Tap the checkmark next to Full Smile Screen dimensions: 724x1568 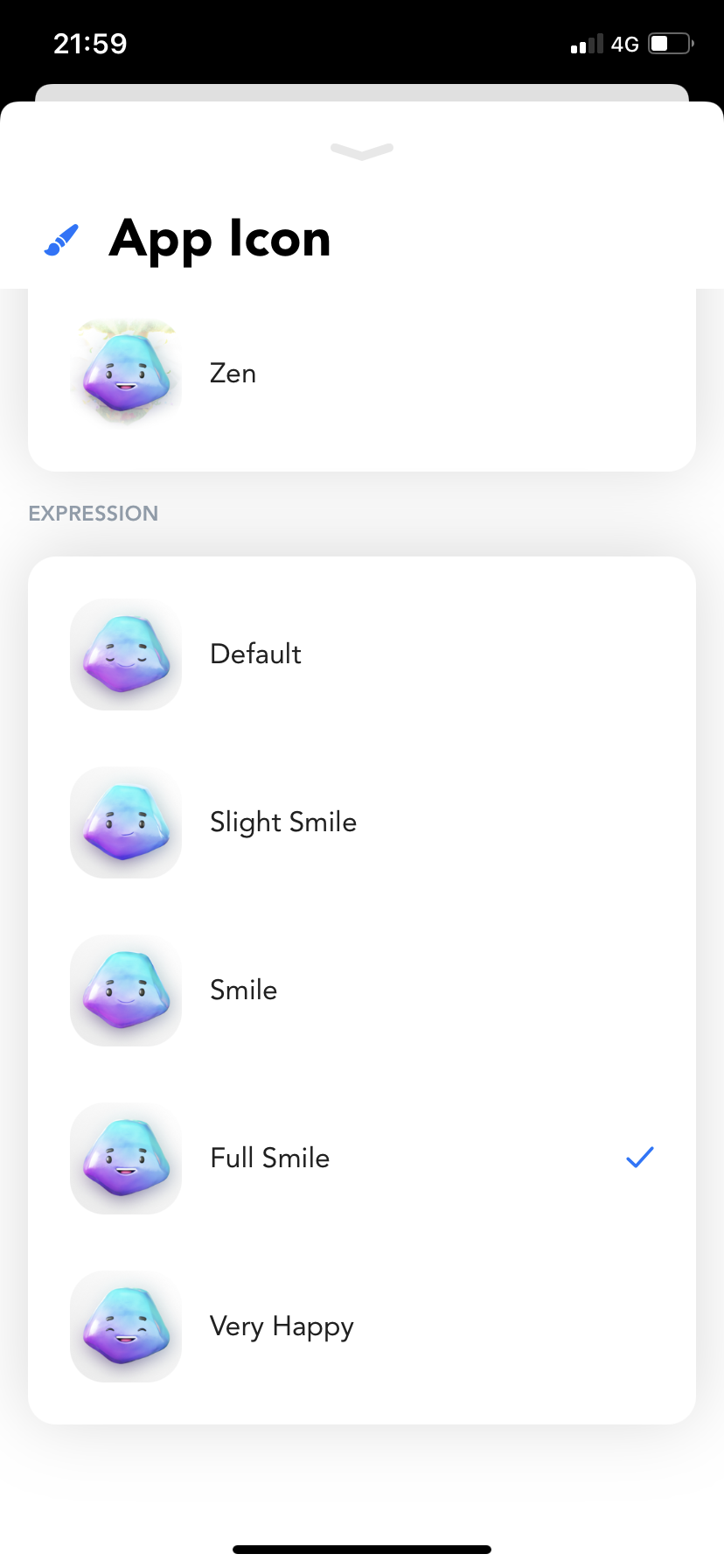coord(639,1157)
